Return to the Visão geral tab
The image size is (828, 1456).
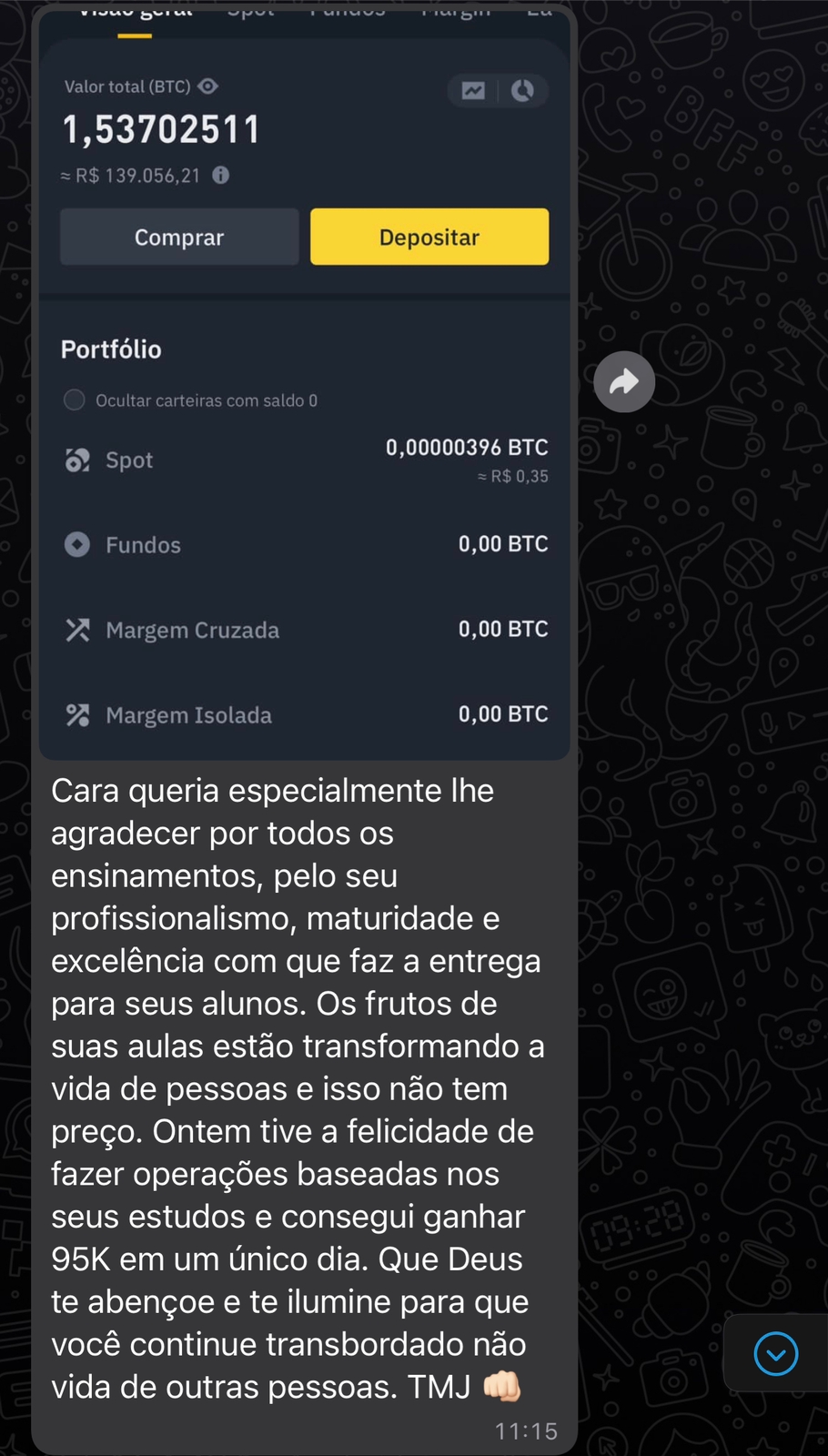click(135, 9)
